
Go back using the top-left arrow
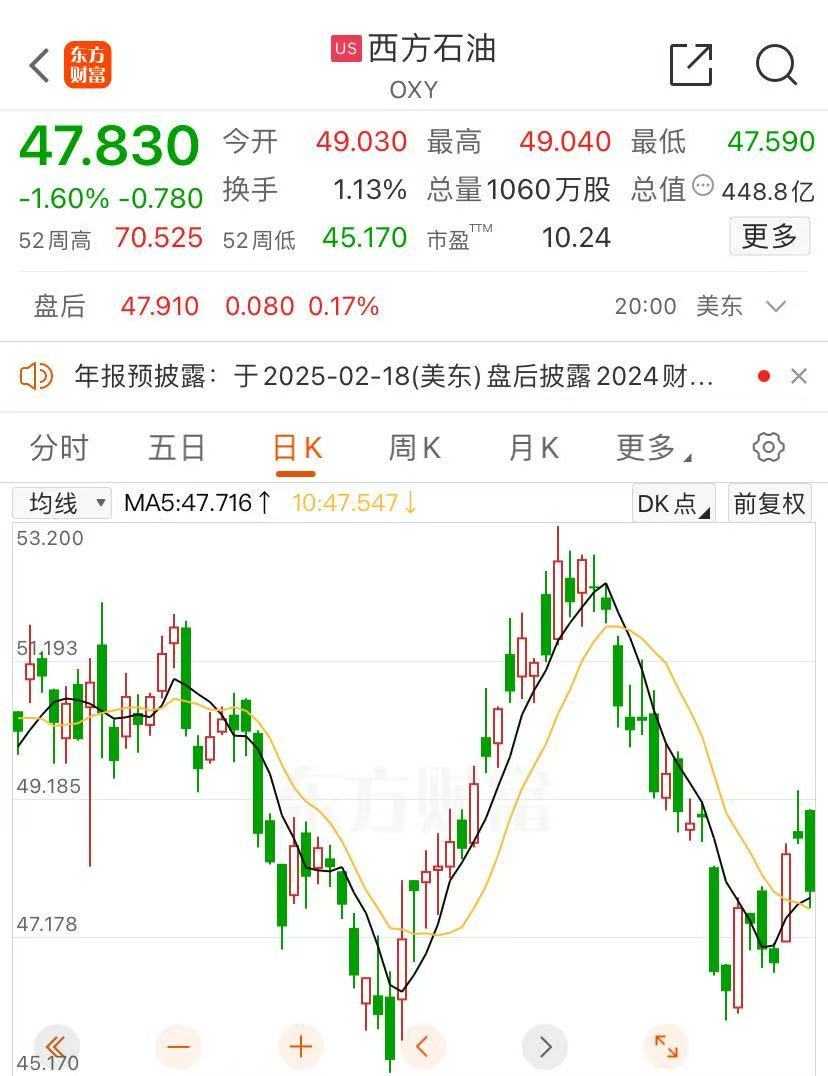tap(40, 66)
